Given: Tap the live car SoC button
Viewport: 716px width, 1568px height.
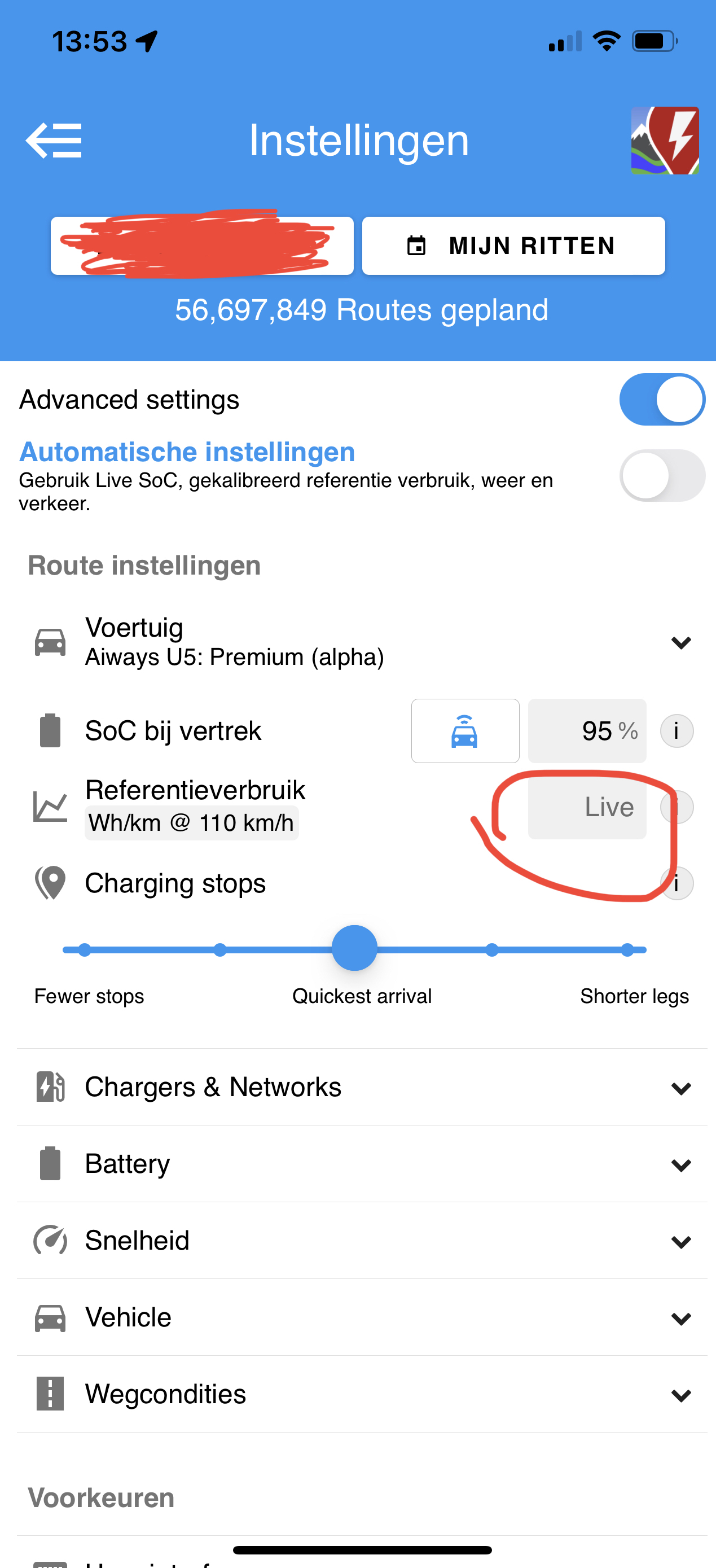Looking at the screenshot, I should 465,730.
